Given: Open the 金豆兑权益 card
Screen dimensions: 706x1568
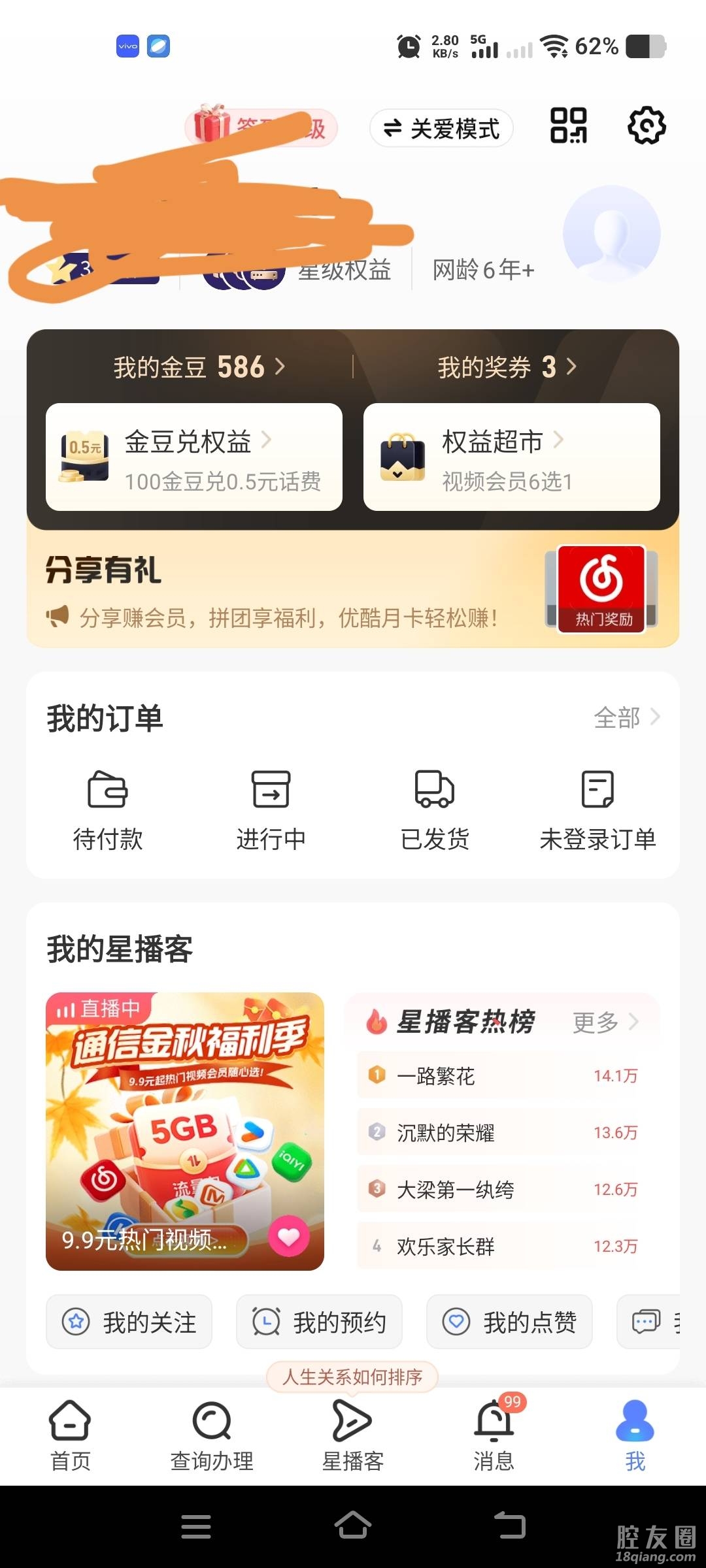Looking at the screenshot, I should click(x=194, y=457).
